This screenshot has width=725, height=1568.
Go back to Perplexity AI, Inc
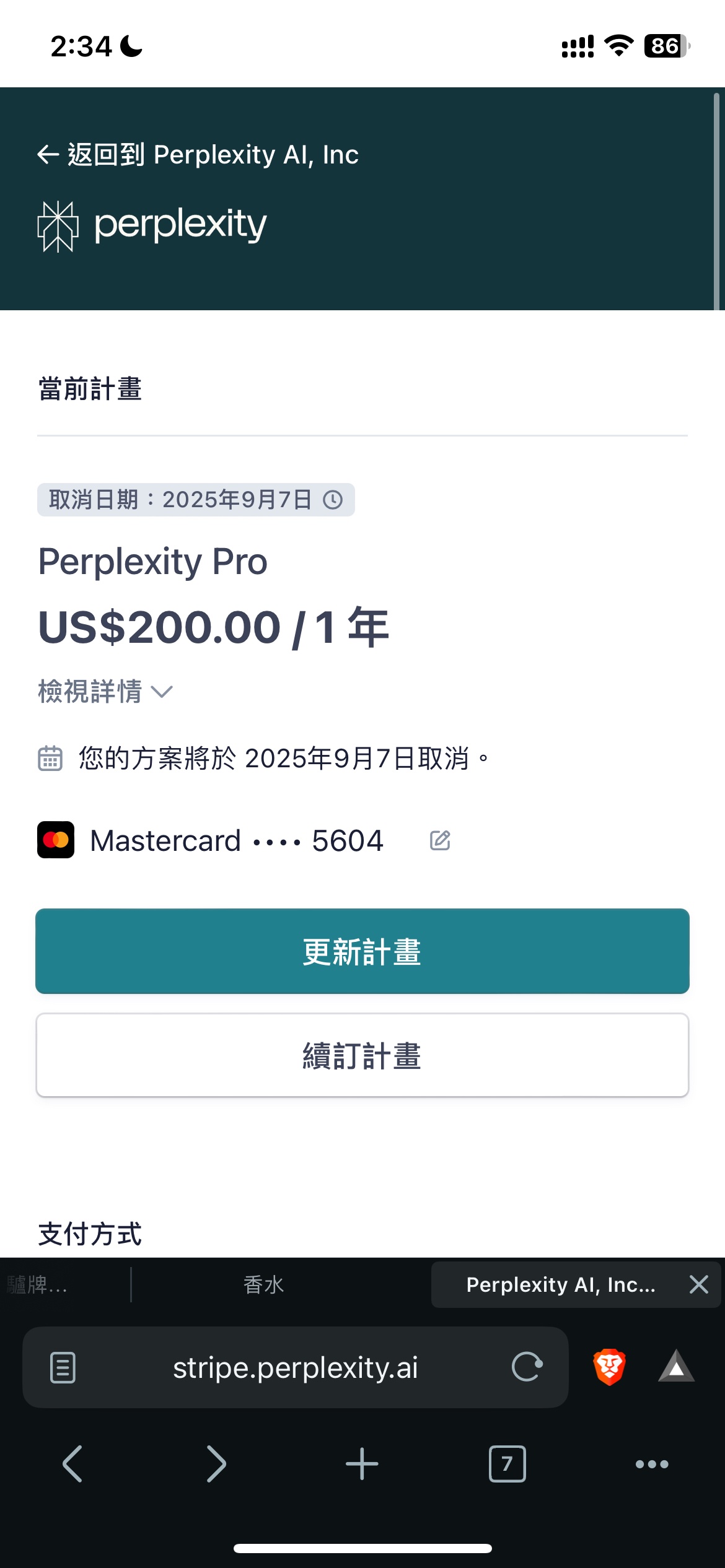click(198, 154)
